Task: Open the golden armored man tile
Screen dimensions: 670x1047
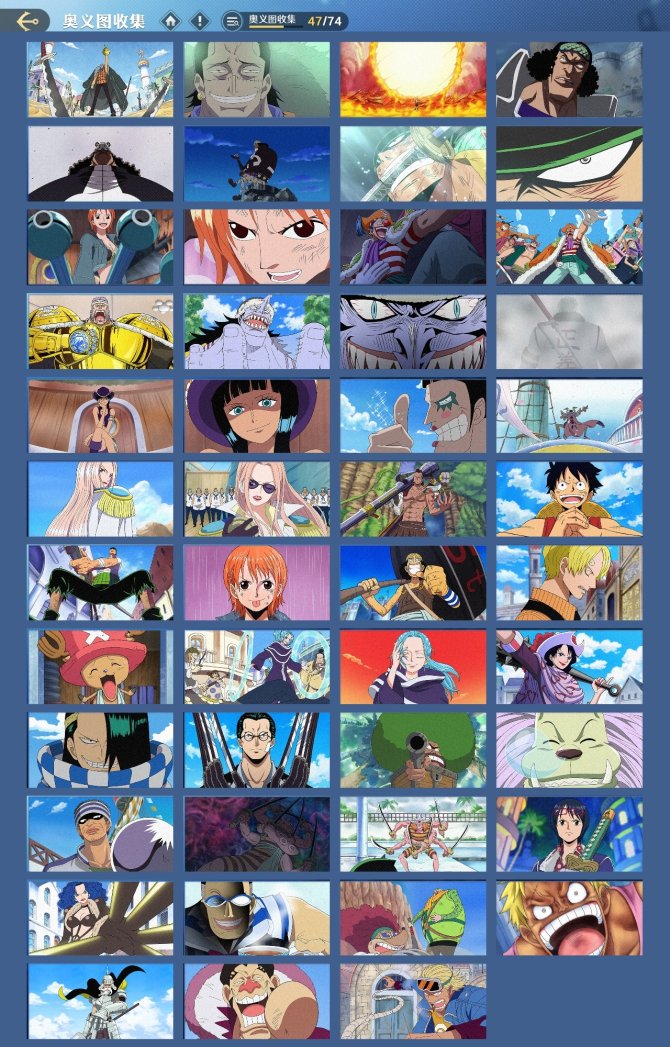Action: tap(100, 331)
